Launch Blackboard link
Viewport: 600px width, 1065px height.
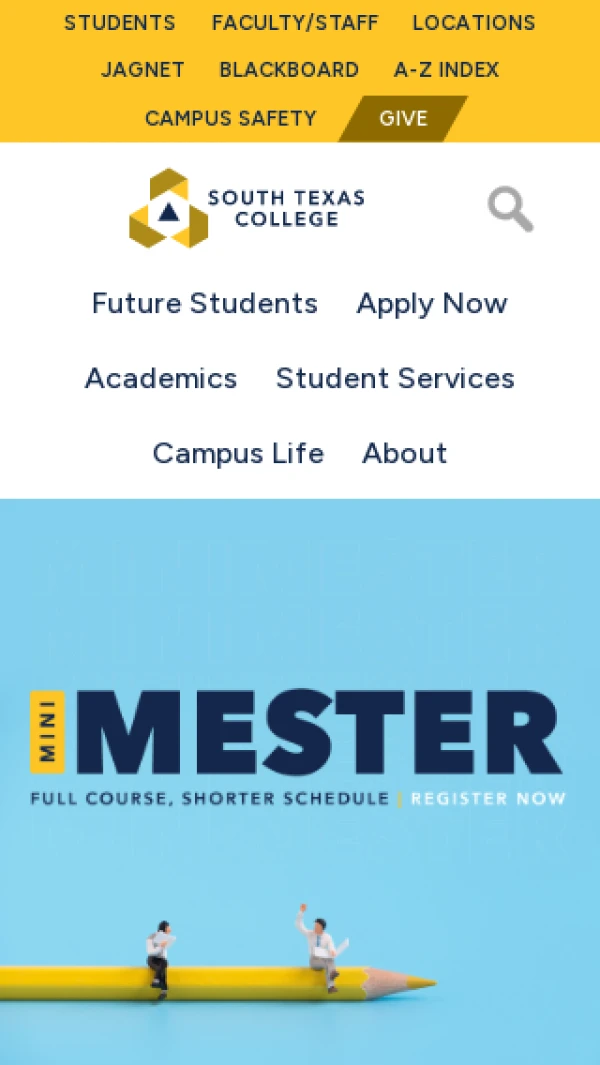(289, 70)
